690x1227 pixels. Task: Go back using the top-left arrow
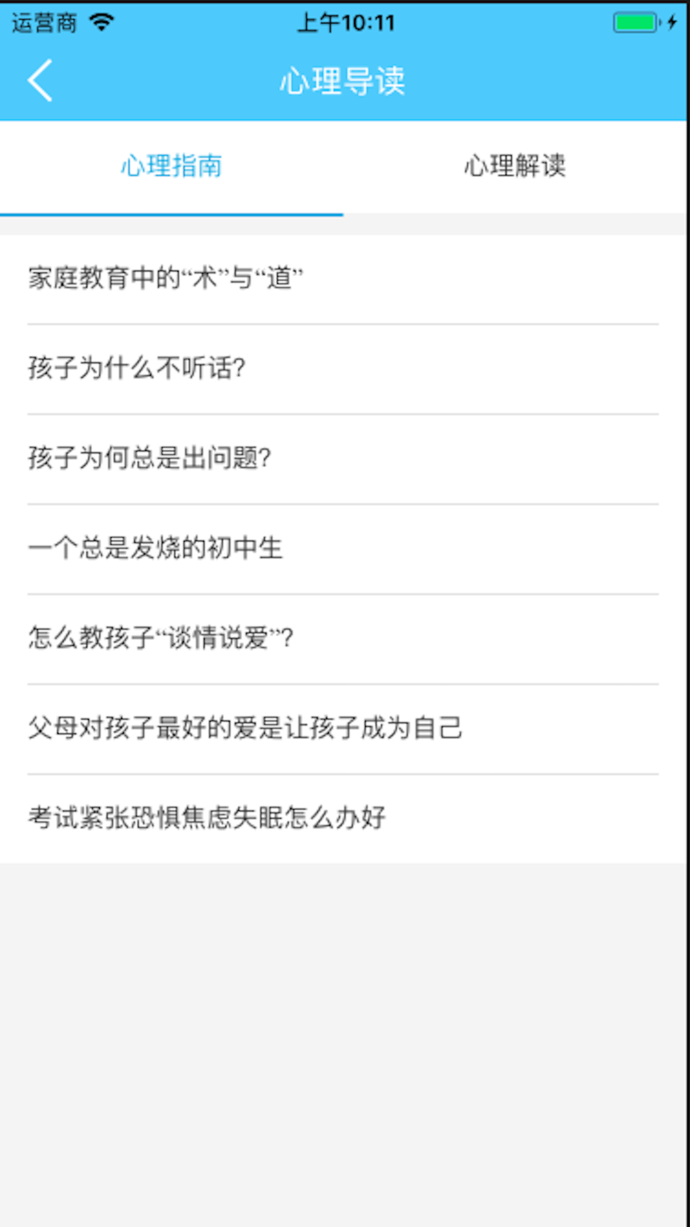[40, 81]
